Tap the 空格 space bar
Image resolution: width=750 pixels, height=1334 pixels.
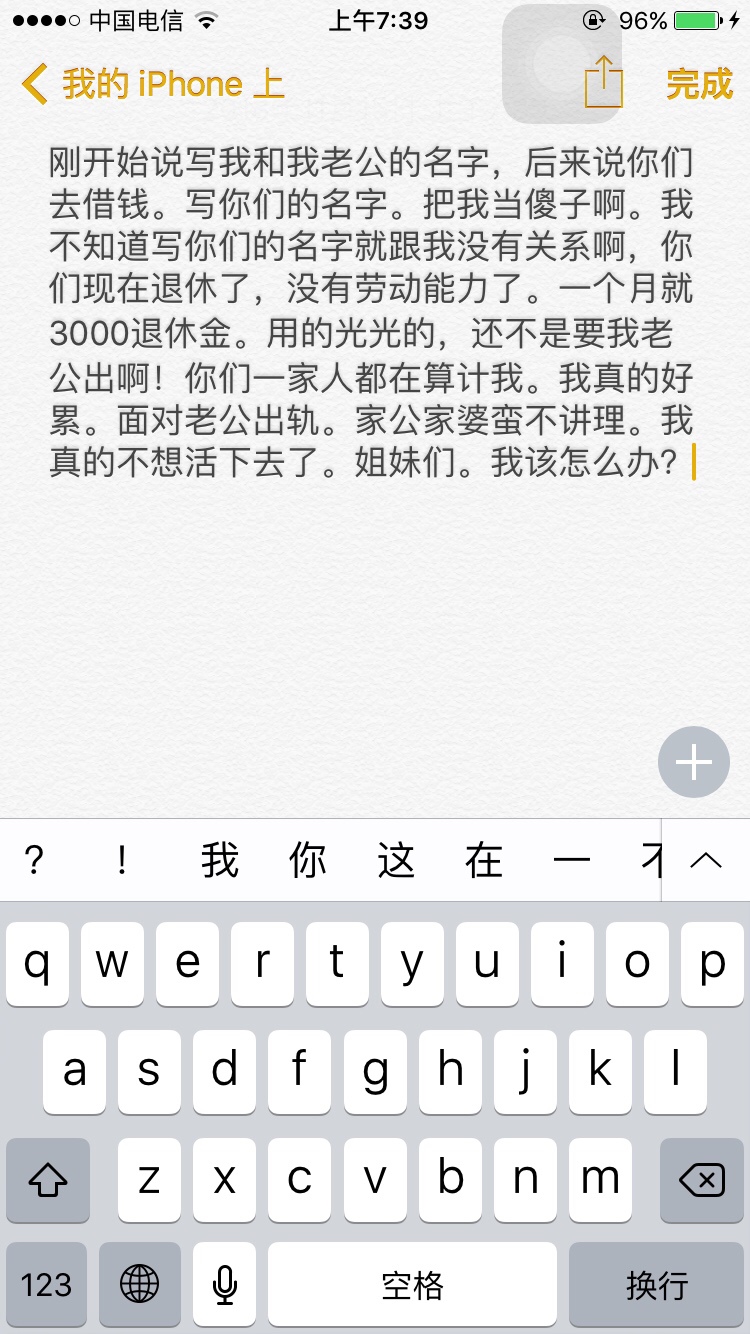tap(412, 1285)
